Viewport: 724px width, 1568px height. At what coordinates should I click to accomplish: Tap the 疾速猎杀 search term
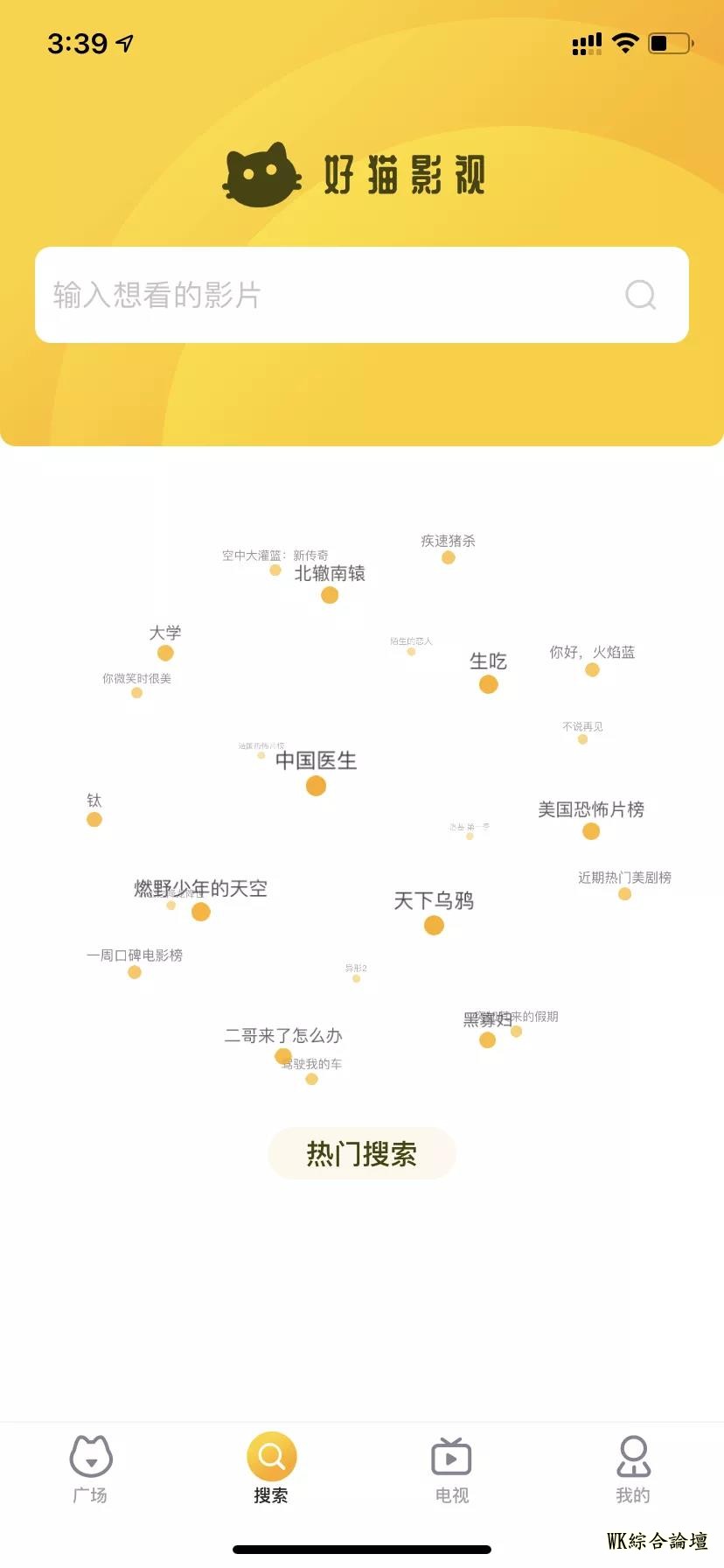click(x=448, y=542)
